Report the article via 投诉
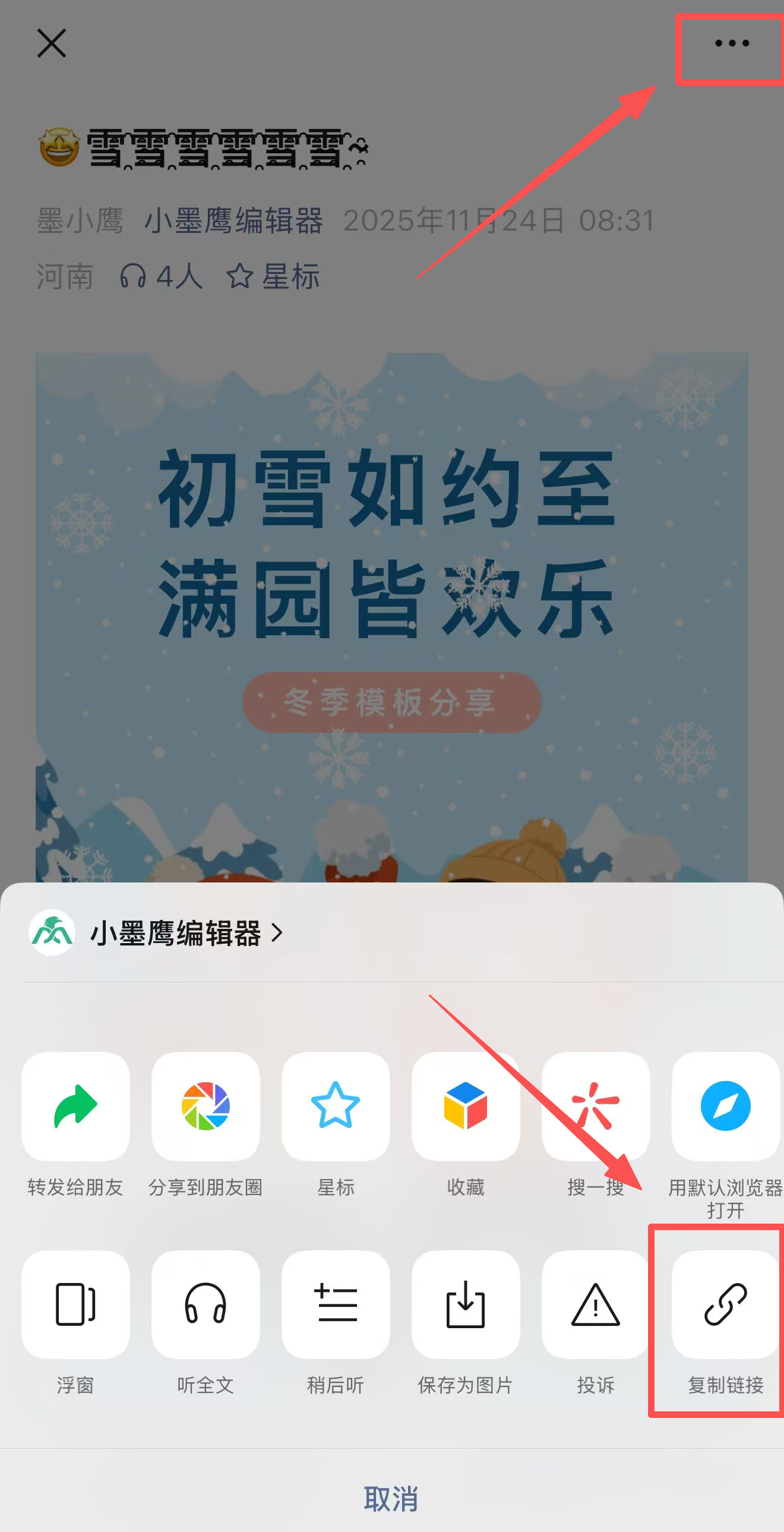 (x=596, y=1304)
